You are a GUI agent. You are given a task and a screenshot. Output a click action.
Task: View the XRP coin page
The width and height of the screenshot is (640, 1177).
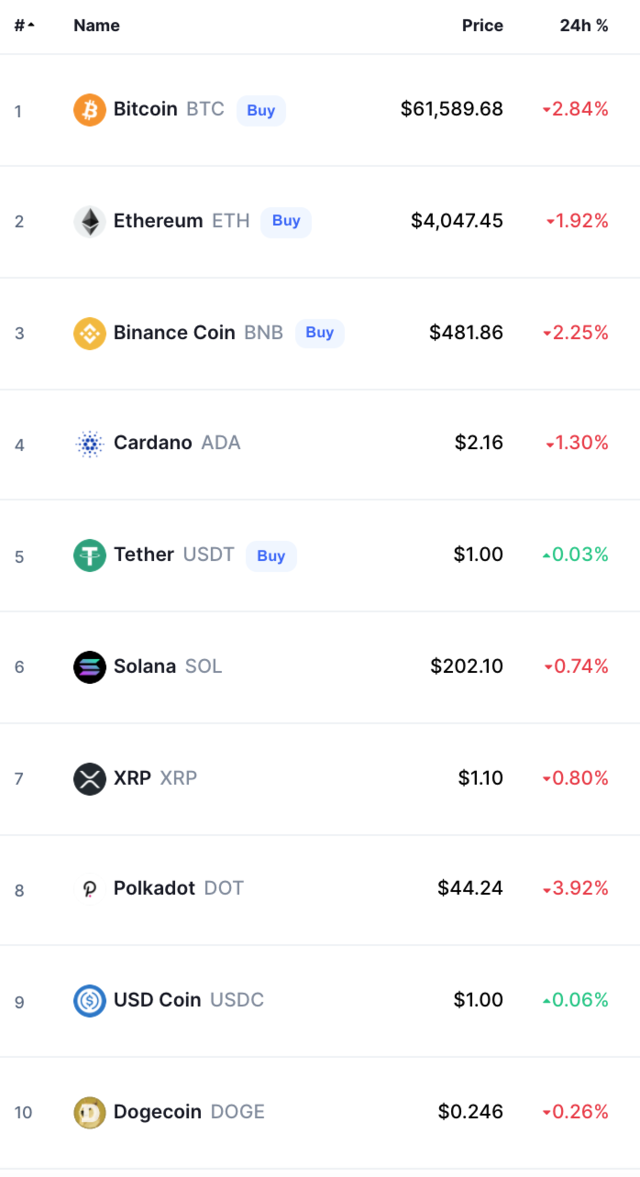pyautogui.click(x=320, y=778)
